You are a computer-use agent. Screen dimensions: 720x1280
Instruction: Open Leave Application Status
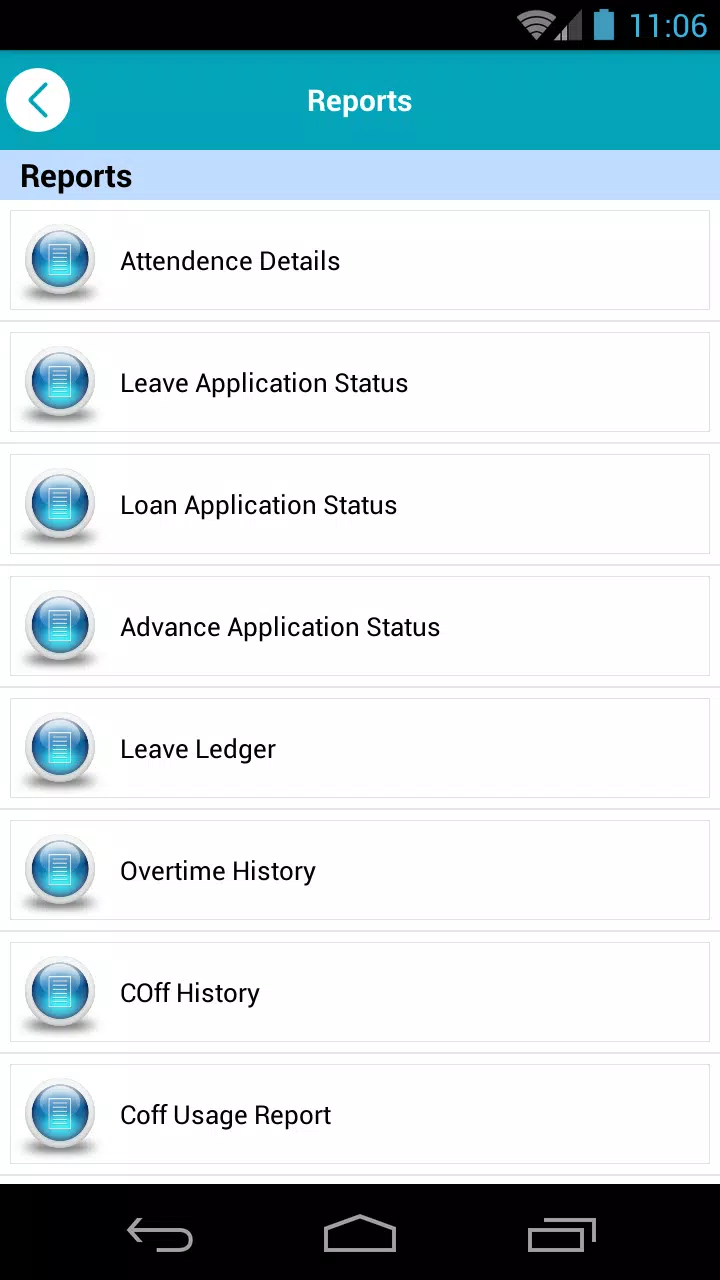pos(360,382)
